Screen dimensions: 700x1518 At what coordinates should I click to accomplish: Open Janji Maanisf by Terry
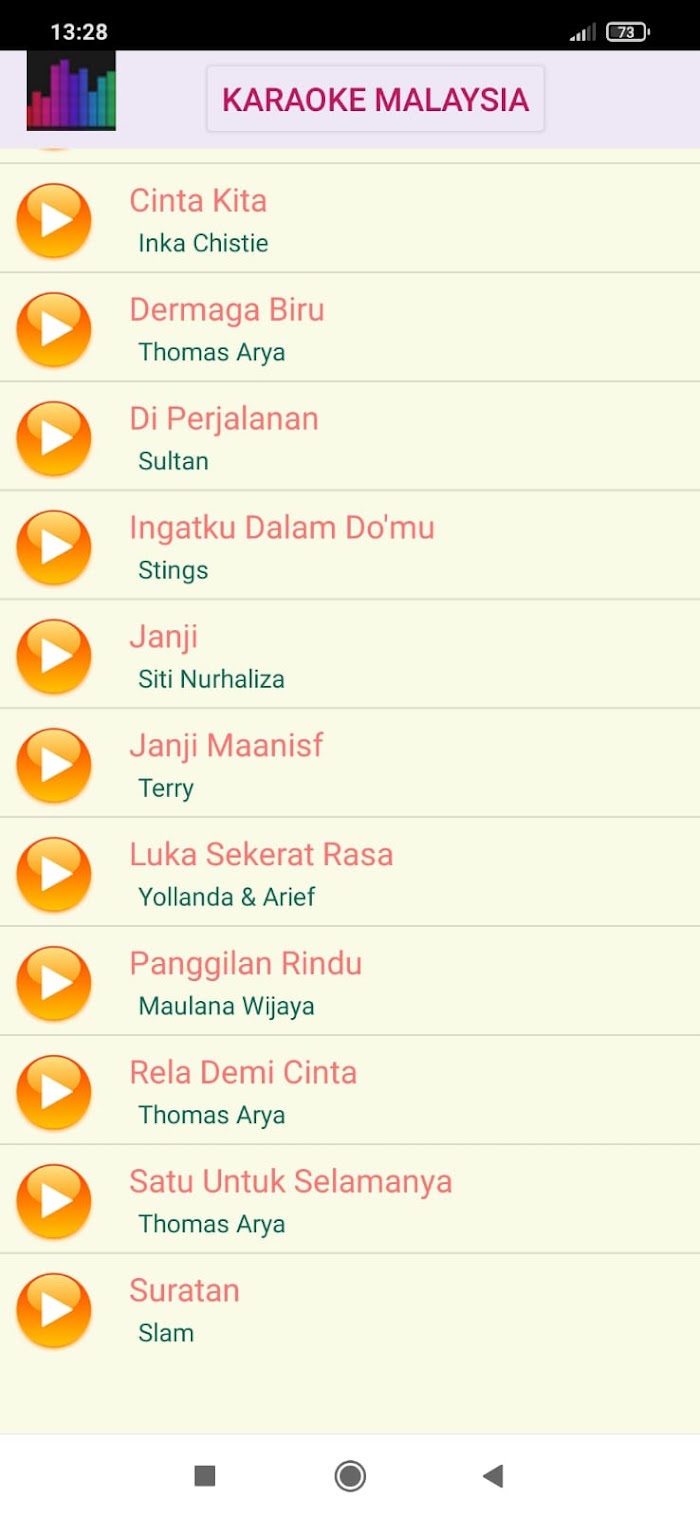350,764
